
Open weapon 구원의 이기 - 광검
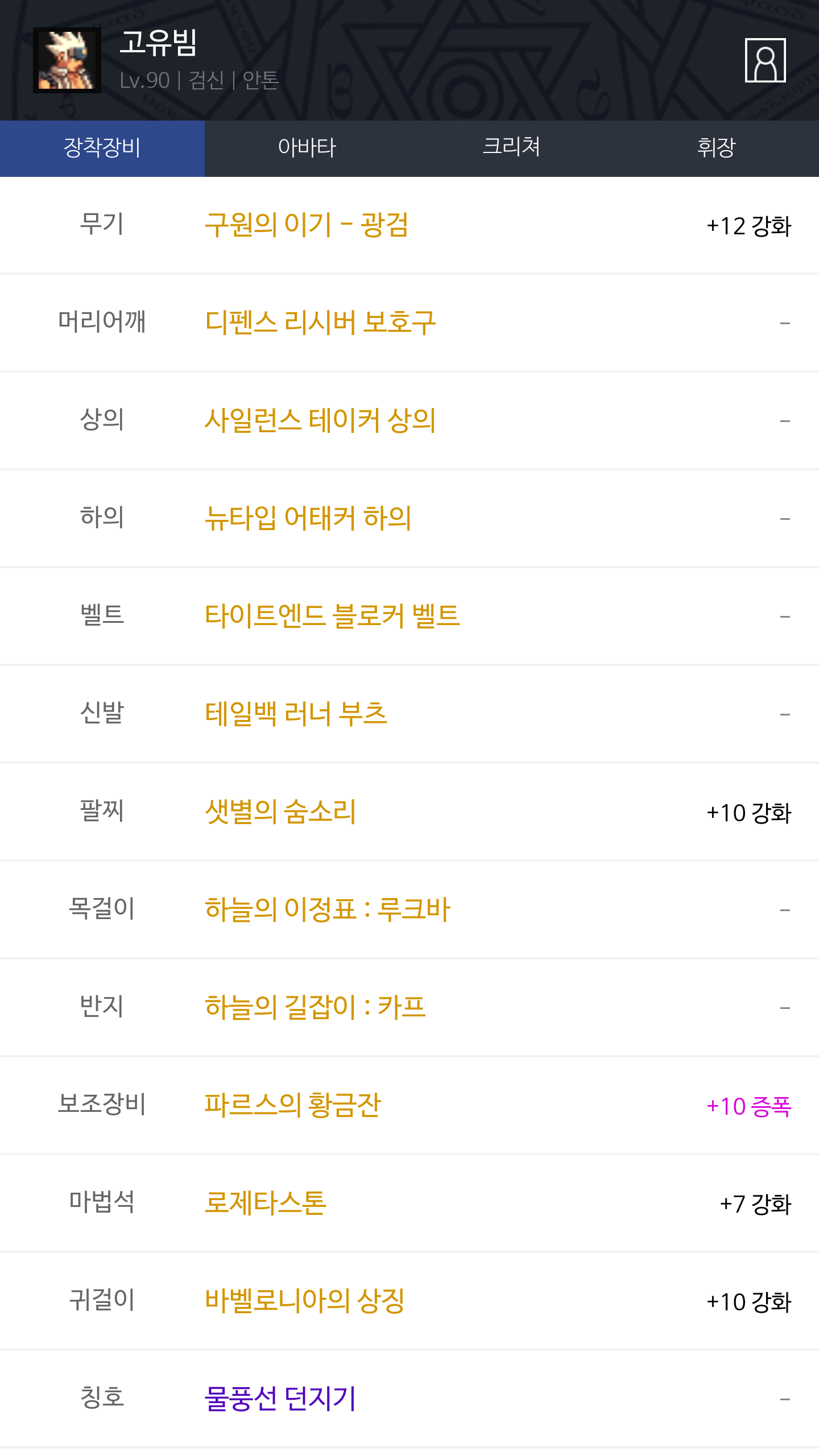(x=307, y=225)
